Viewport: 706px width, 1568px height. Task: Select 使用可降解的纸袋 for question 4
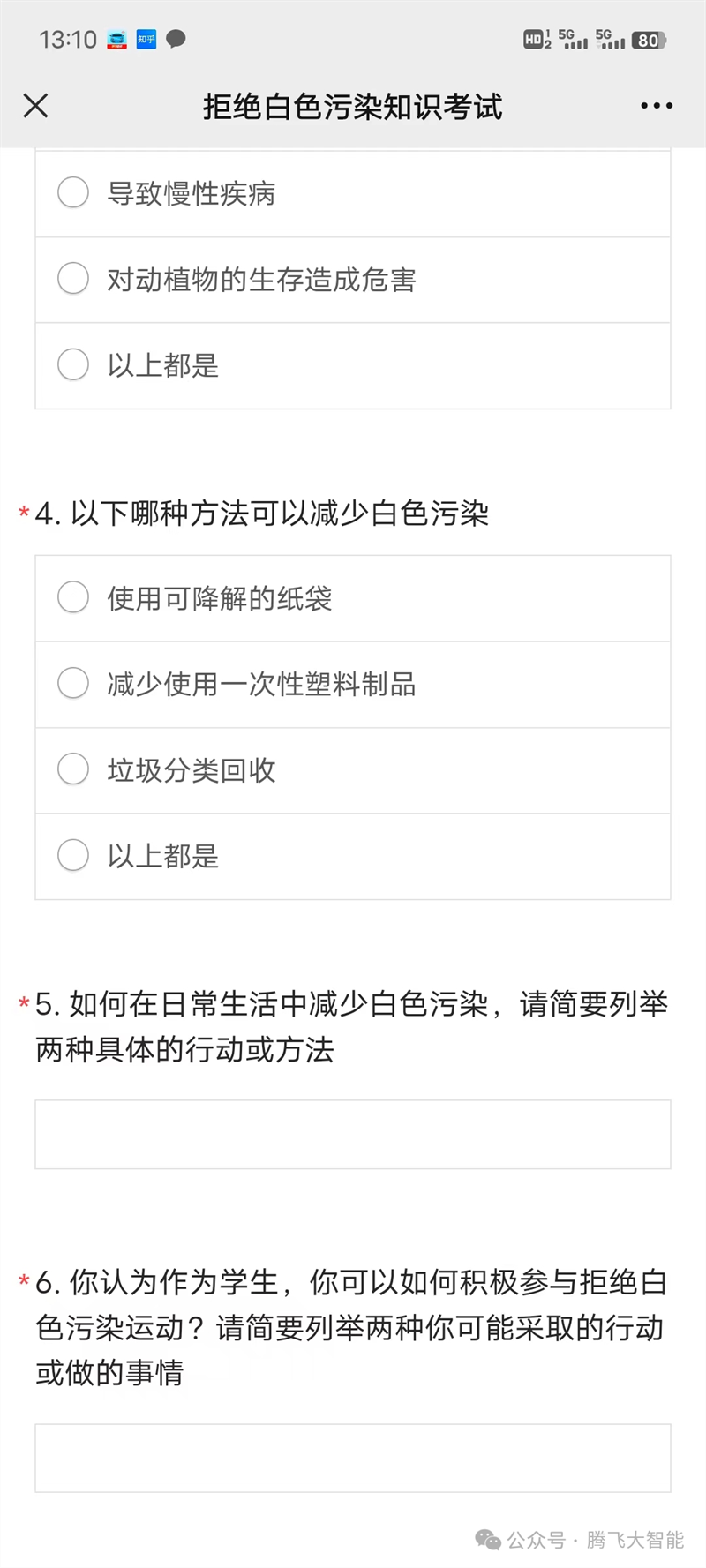tap(353, 598)
